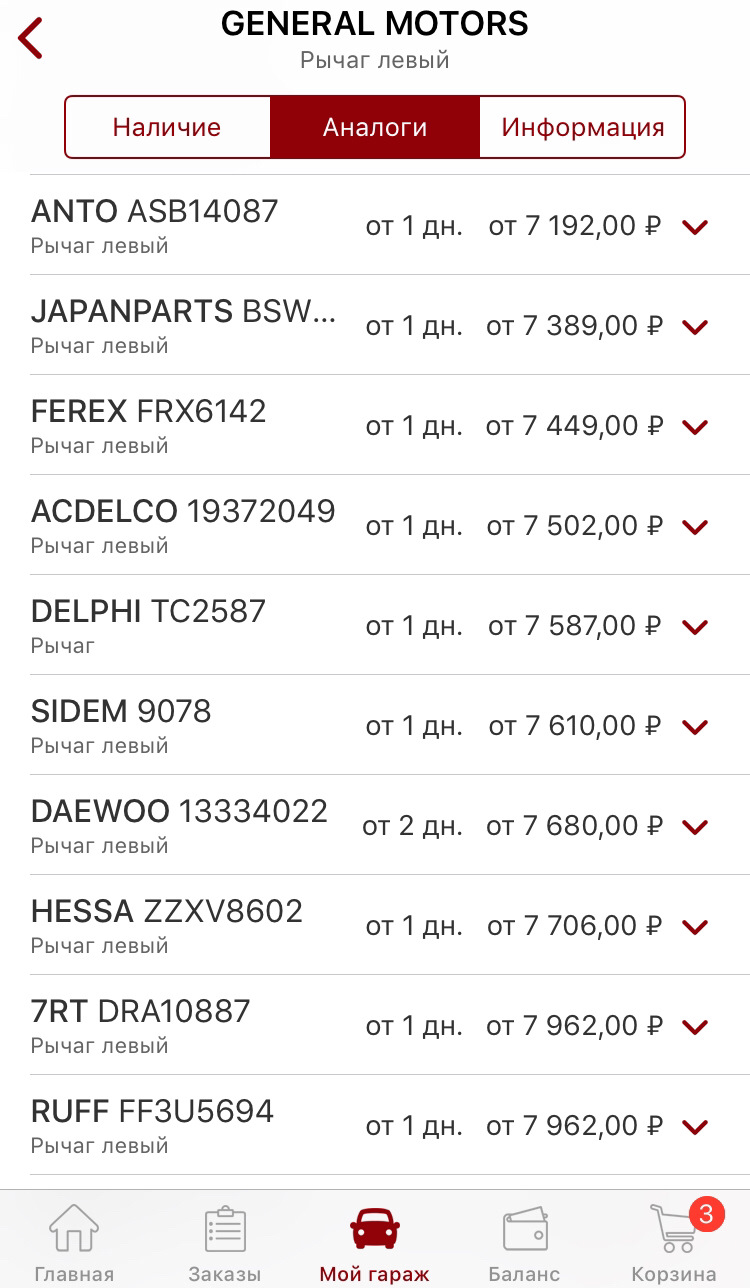Expand the ACDELCO 19372049 offer
The width and height of the screenshot is (750, 1288).
coord(694,527)
